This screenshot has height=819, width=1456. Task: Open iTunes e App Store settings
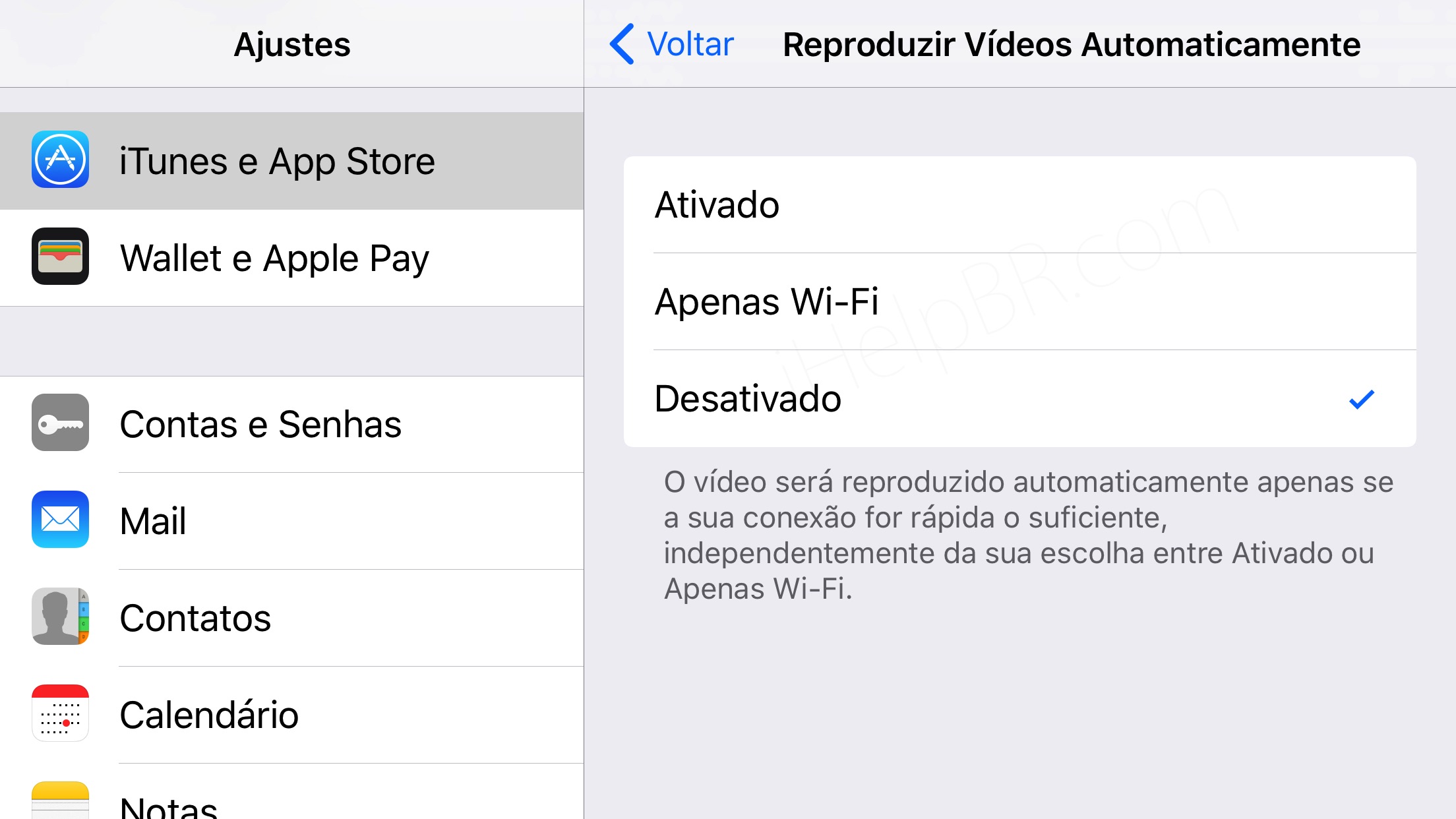coord(291,161)
